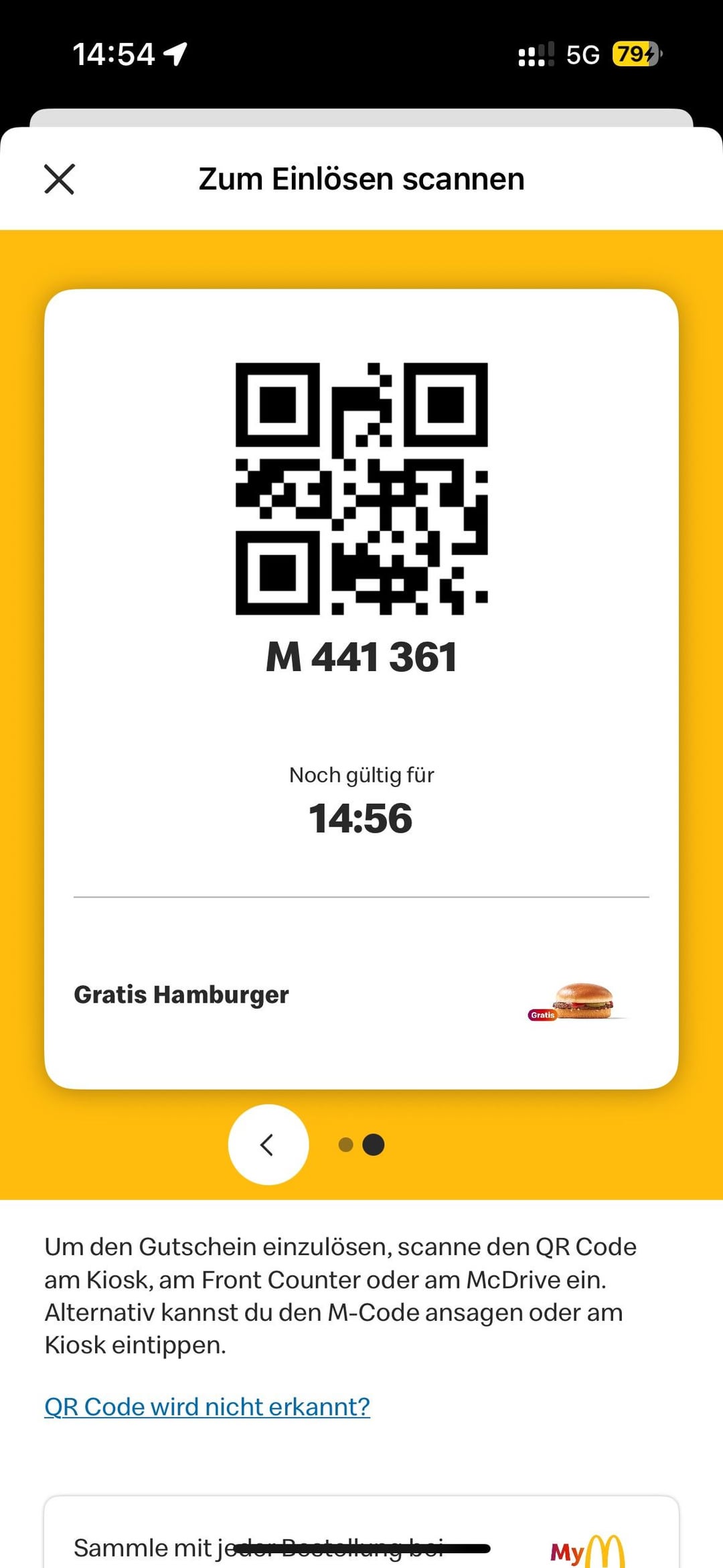Open the QR Code wird nicht erkannt link
Viewport: 723px width, 1568px height.
(x=207, y=1407)
